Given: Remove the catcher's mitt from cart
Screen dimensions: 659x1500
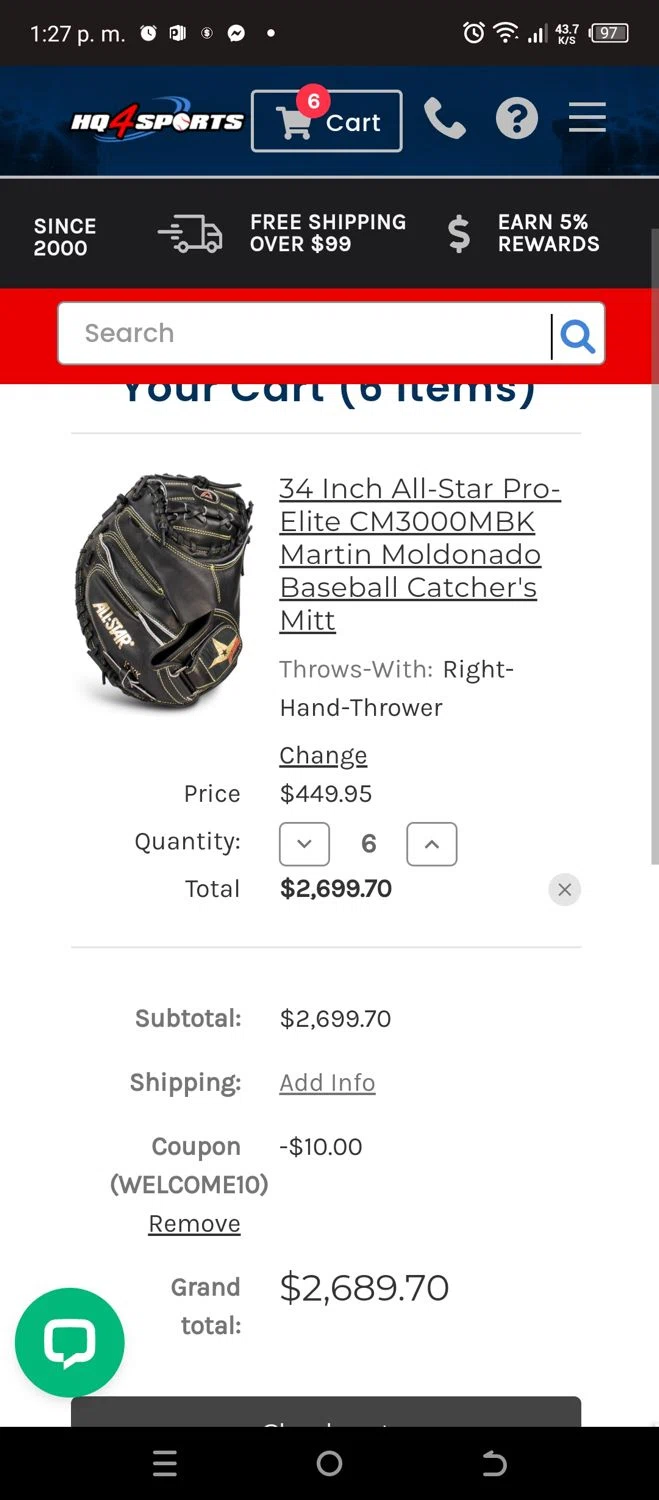Looking at the screenshot, I should pyautogui.click(x=564, y=889).
